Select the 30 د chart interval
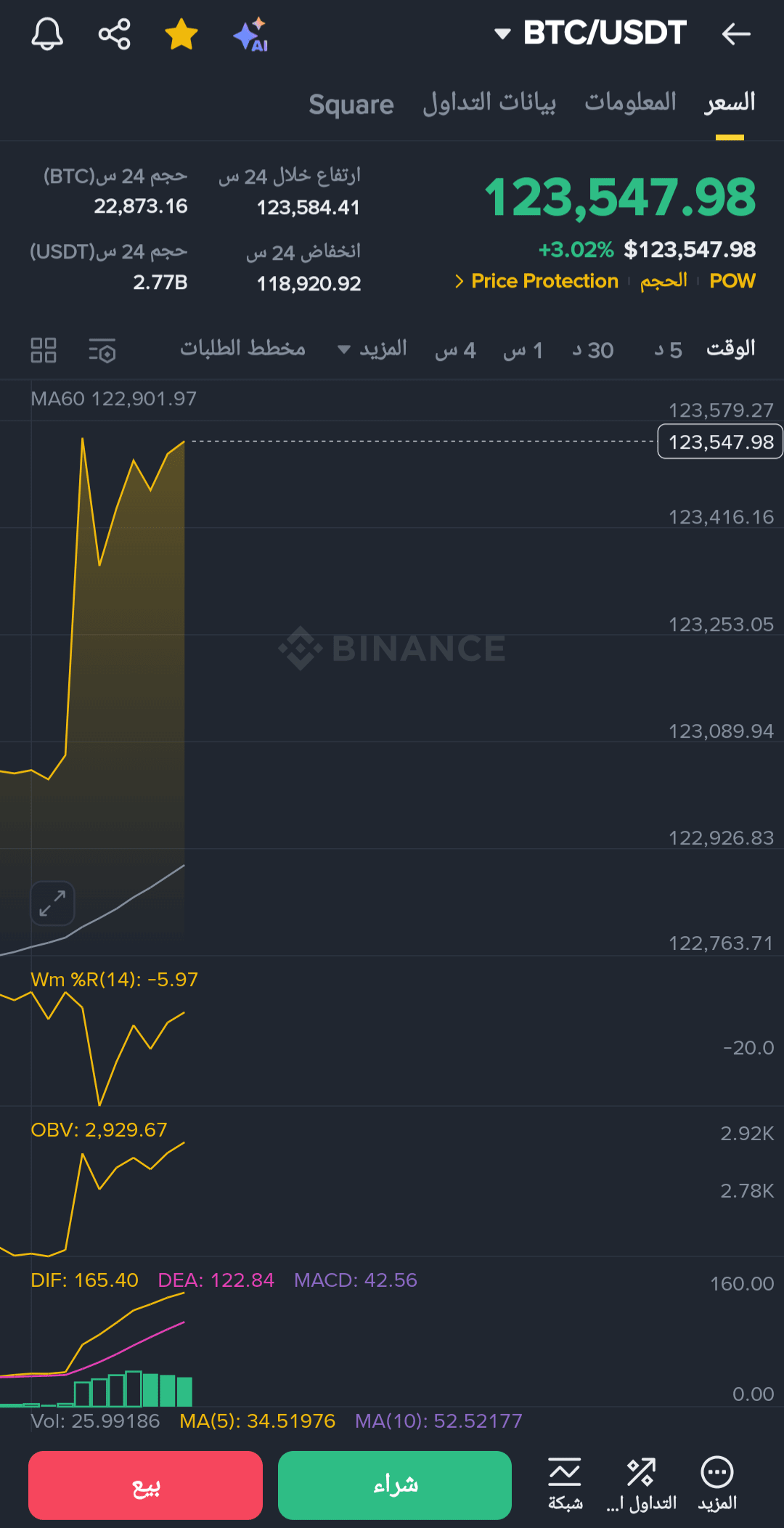The width and height of the screenshot is (784, 1528). [x=592, y=350]
